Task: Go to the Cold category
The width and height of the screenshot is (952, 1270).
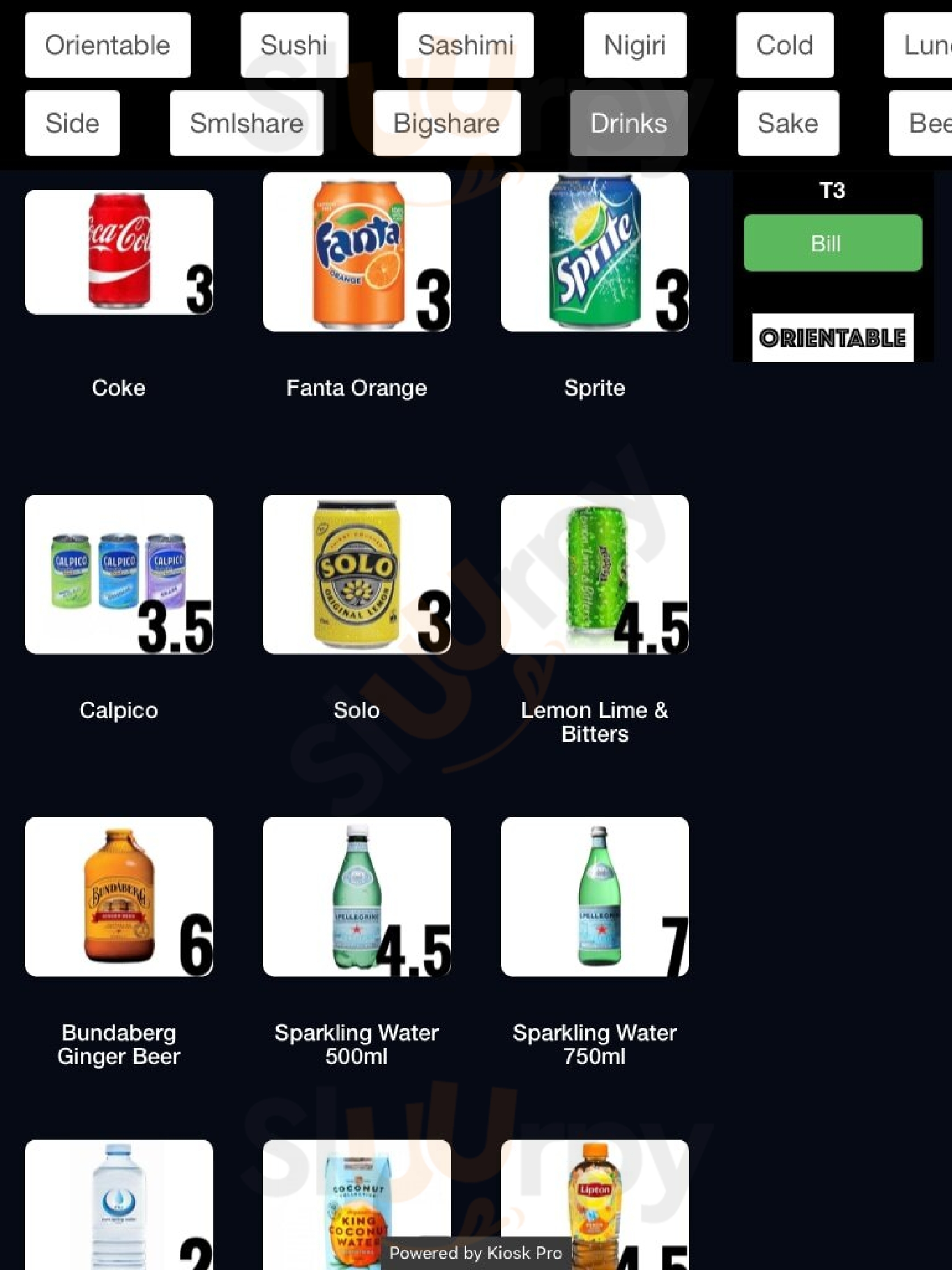Action: coord(785,46)
